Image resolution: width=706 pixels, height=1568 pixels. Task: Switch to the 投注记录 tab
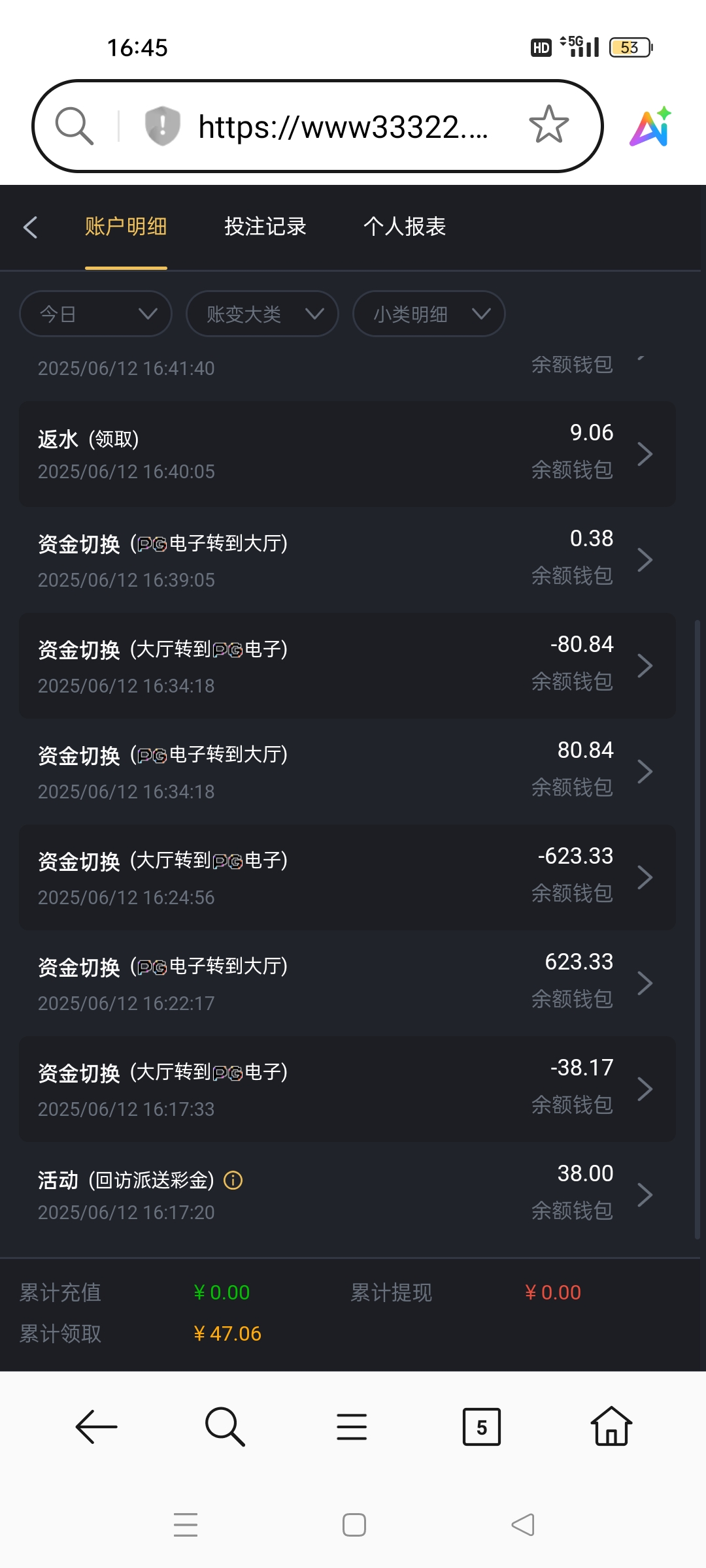click(x=265, y=227)
